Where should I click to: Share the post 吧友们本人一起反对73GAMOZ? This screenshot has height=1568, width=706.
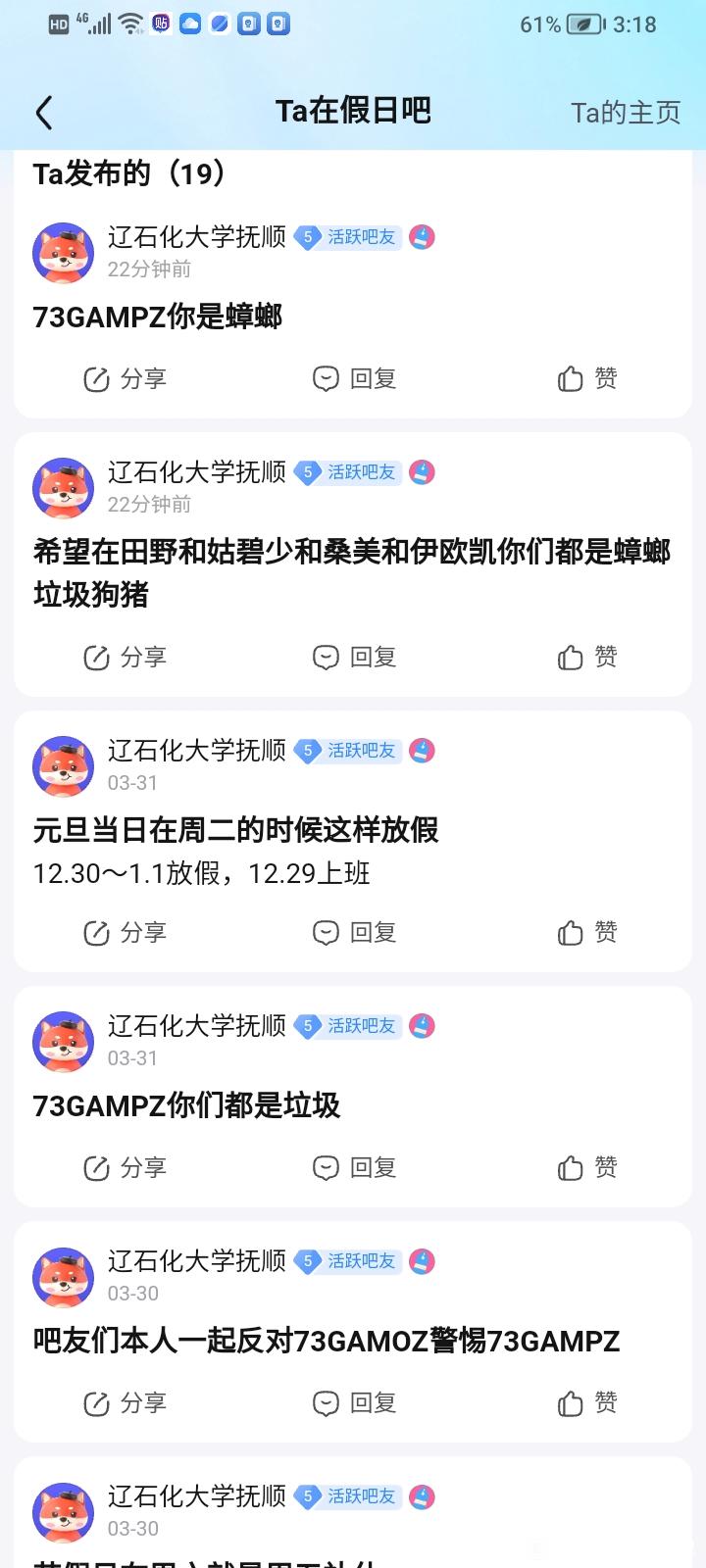tap(125, 1403)
